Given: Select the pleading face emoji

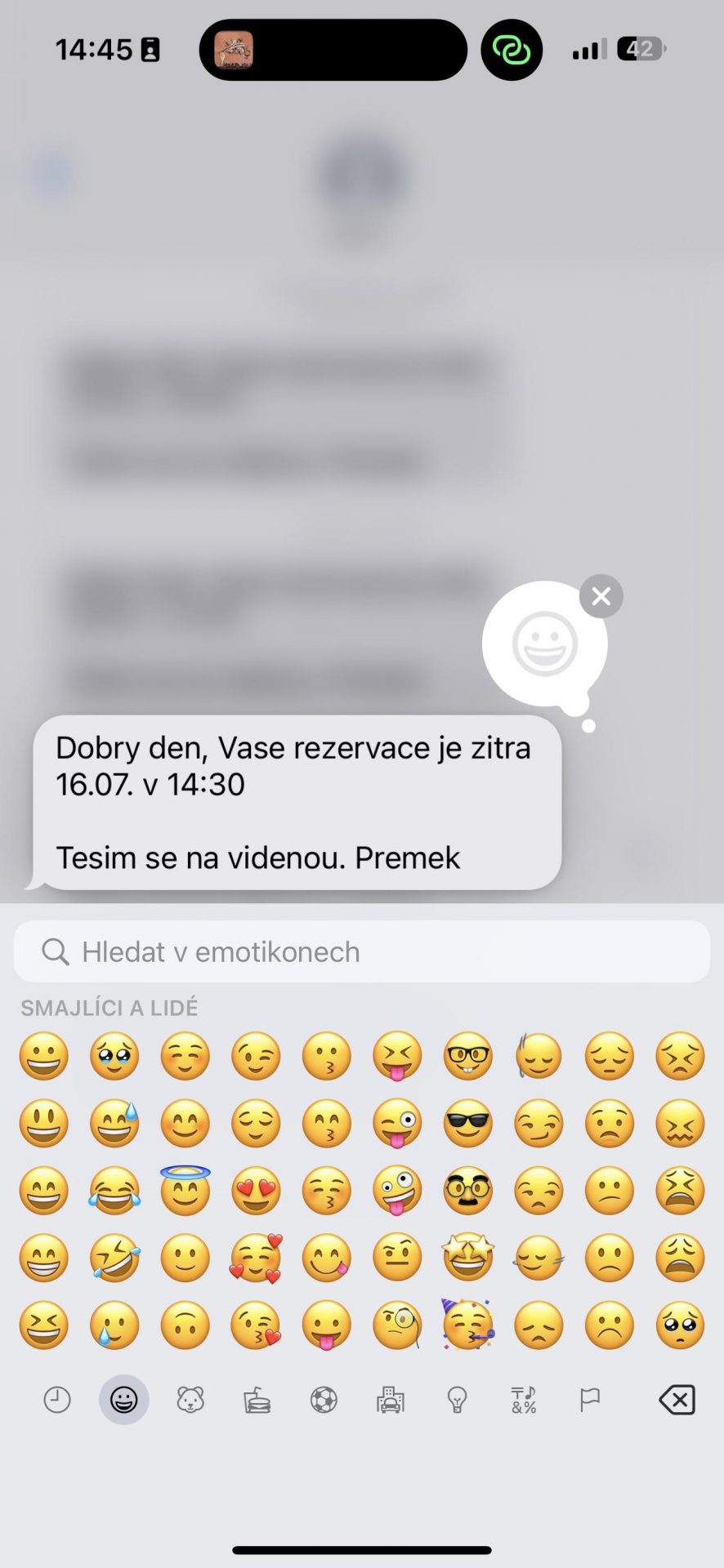Looking at the screenshot, I should click(x=680, y=1325).
